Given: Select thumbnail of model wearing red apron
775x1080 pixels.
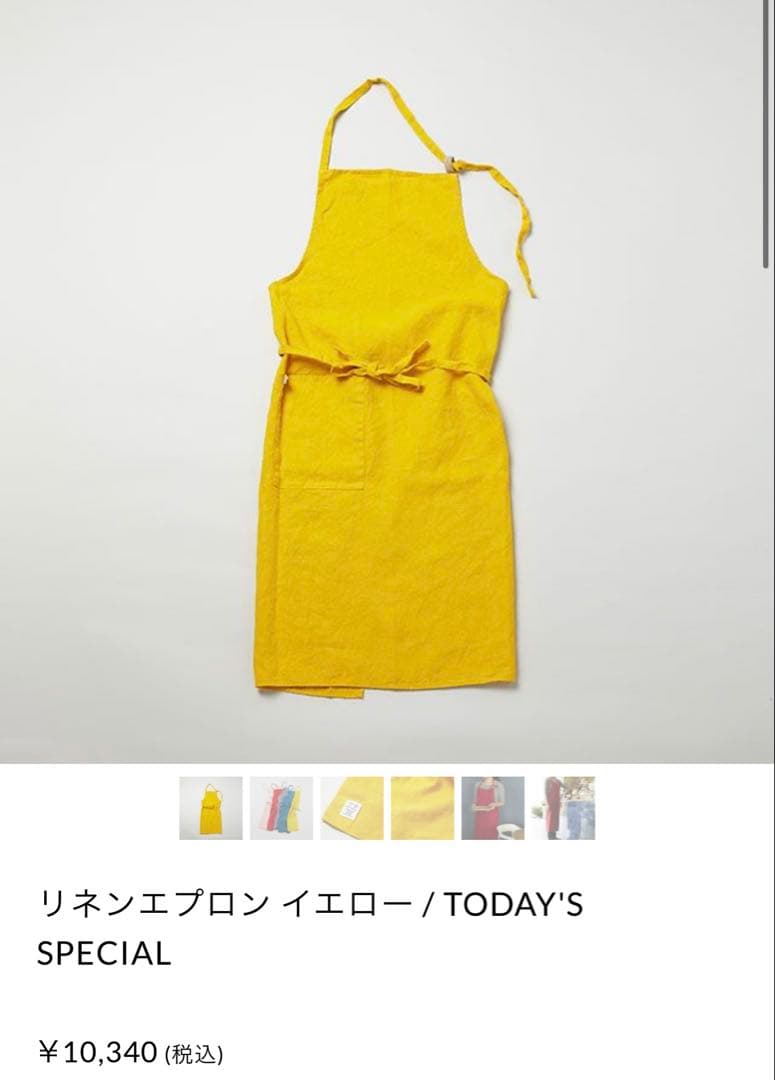Looking at the screenshot, I should 493,808.
